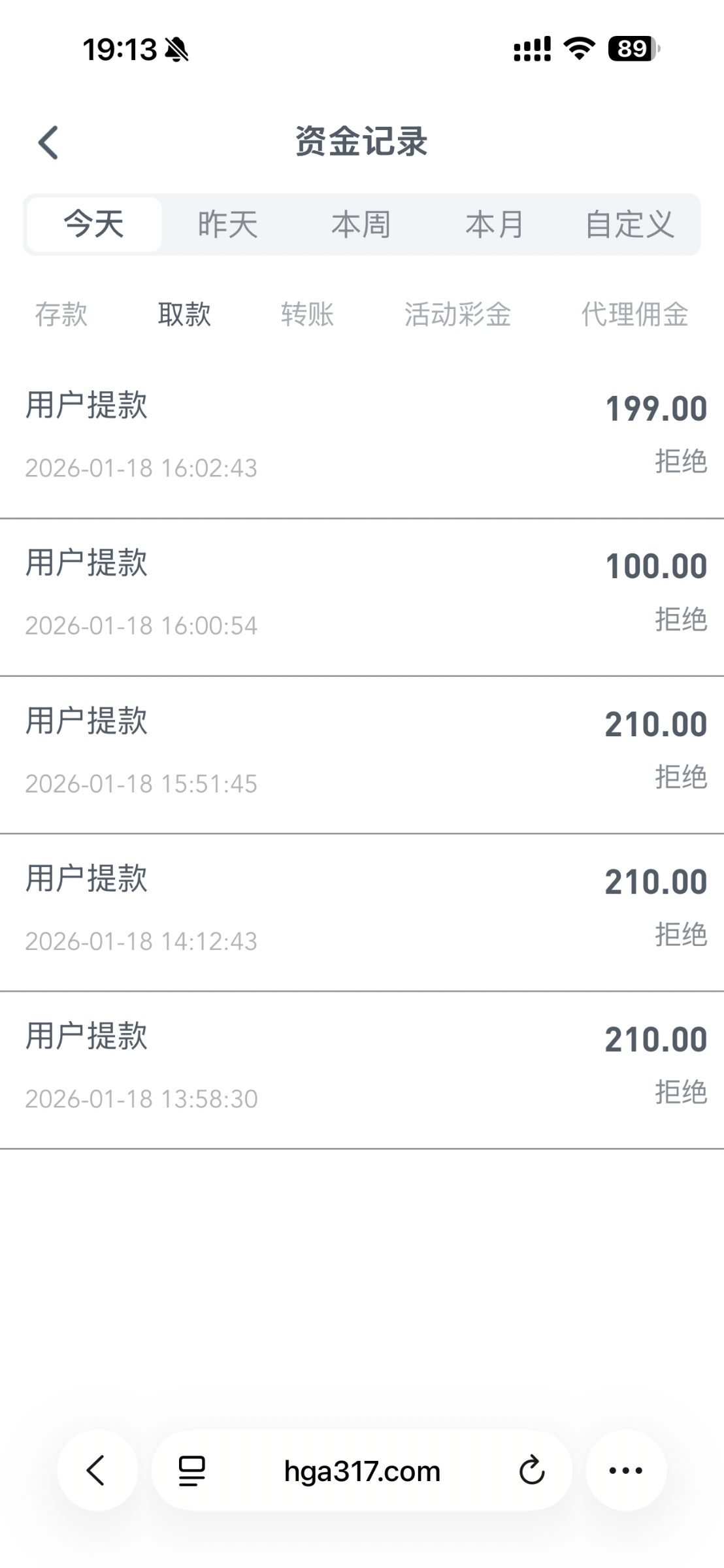
Task: Open the browser more options menu
Action: 626,1471
